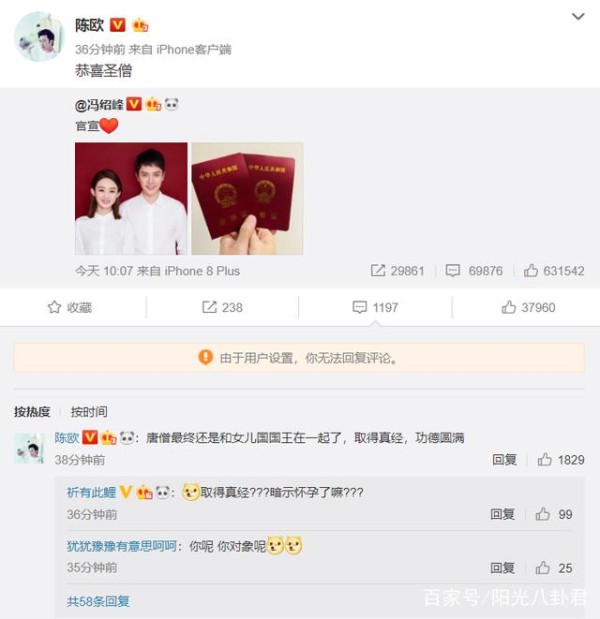Viewport: 600px width, 619px height.
Task: Reply to 陈欧's comment about 唐僧
Action: click(504, 460)
